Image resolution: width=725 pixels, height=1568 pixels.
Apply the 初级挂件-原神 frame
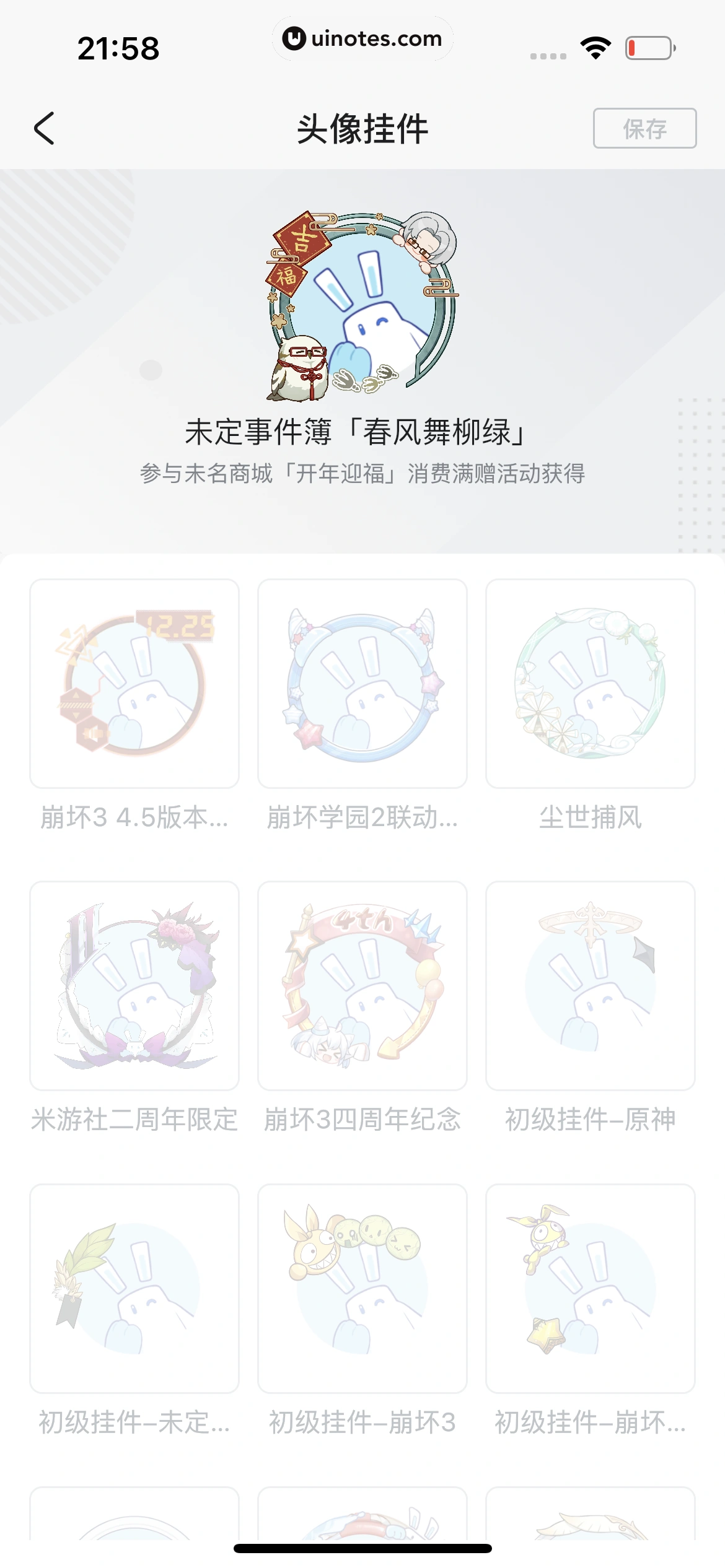pos(590,986)
